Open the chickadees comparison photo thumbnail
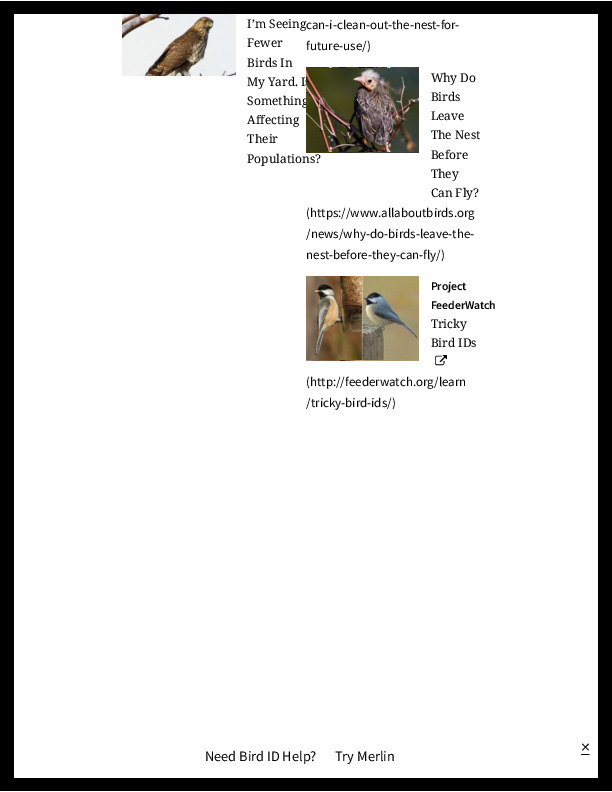 pyautogui.click(x=362, y=318)
